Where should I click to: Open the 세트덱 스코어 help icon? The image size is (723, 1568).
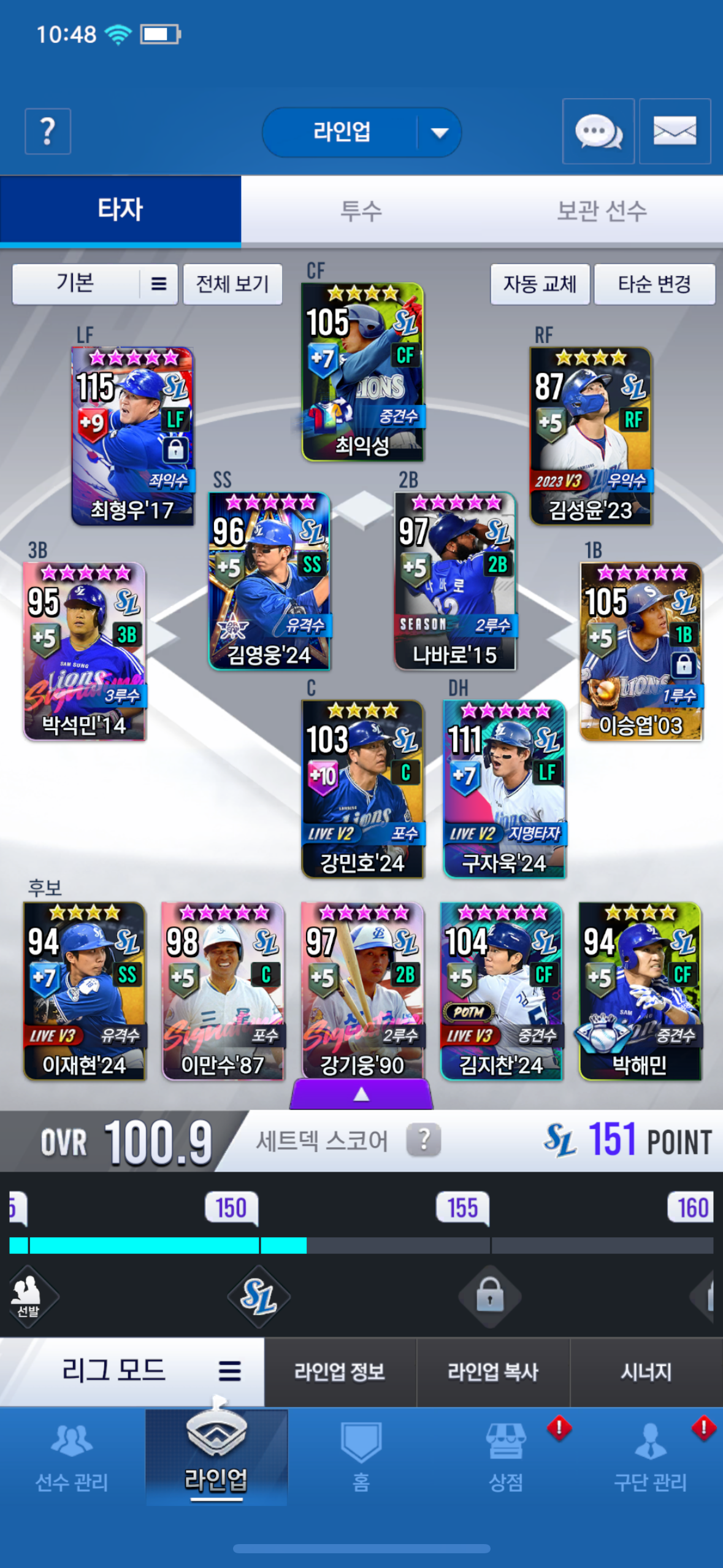423,1140
